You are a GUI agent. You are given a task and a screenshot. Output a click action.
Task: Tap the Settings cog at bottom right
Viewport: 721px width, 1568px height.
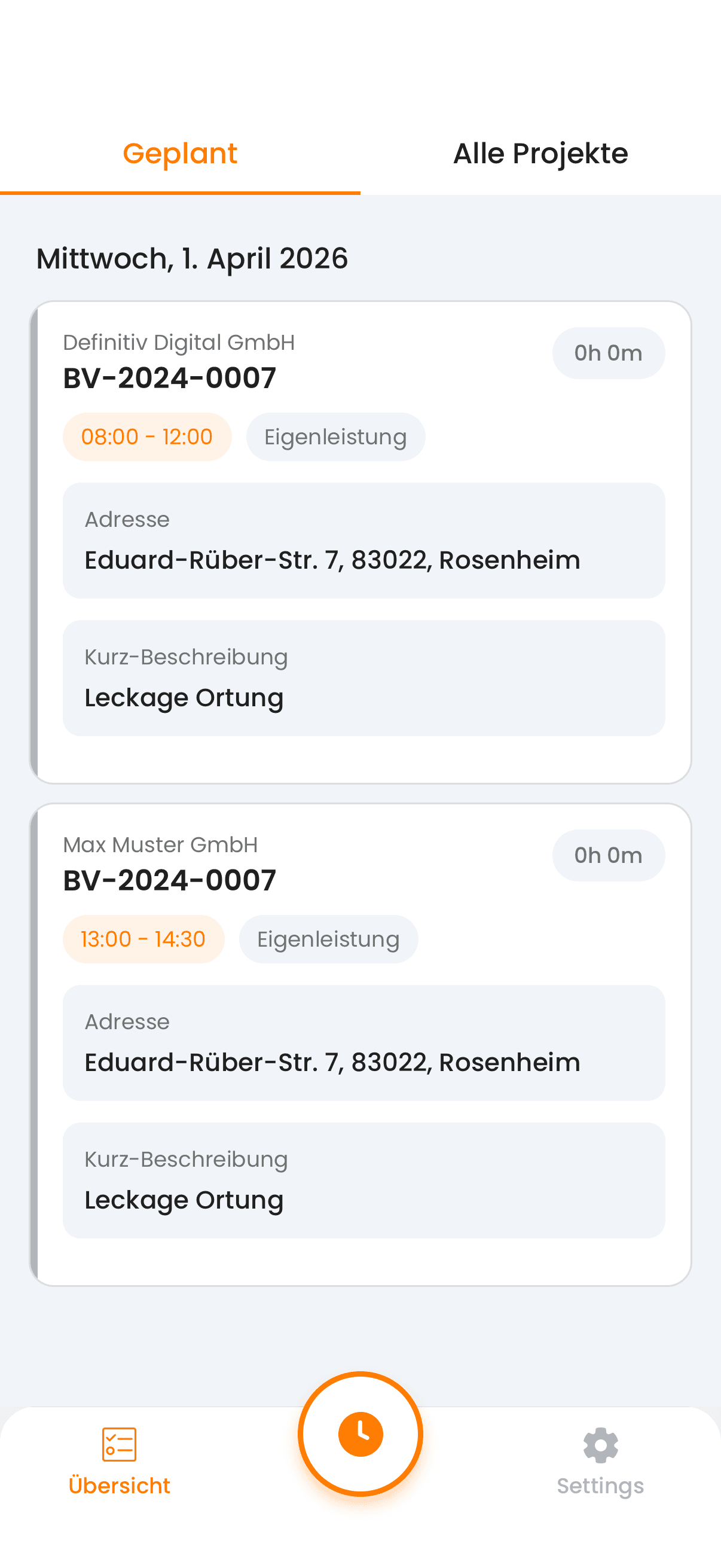601,1445
